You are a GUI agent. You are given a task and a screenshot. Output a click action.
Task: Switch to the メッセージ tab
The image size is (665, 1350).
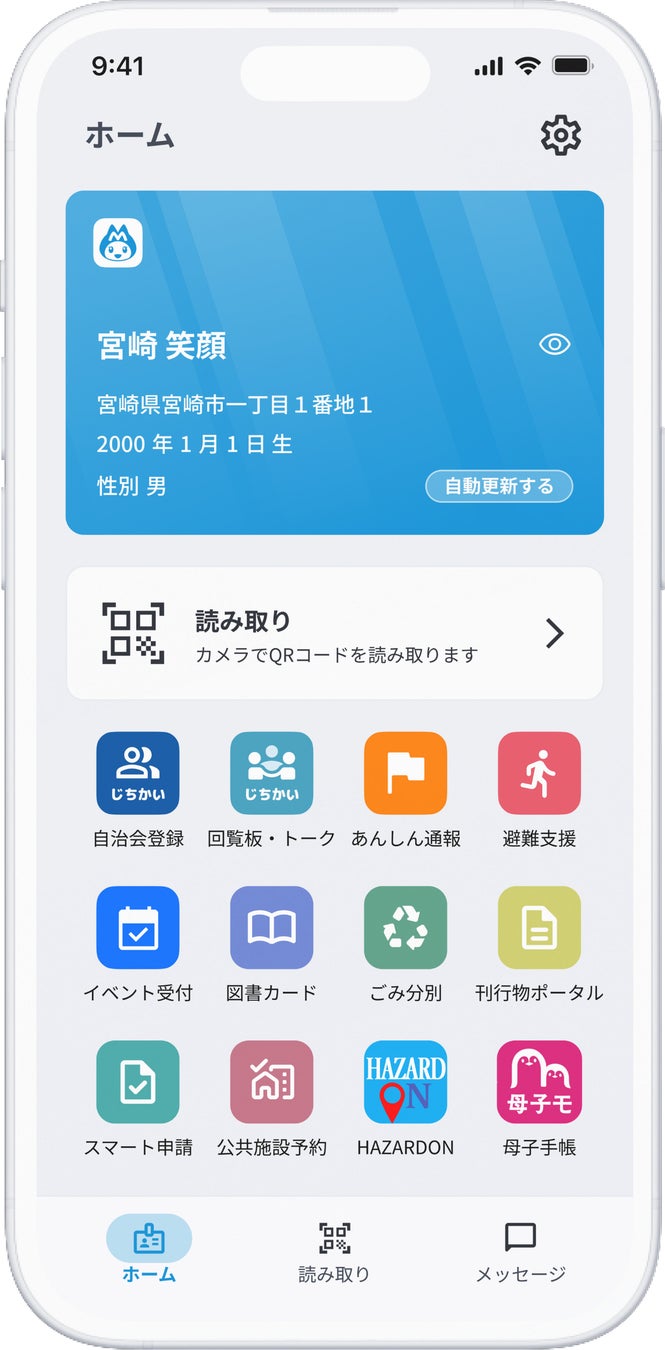coord(520,1250)
